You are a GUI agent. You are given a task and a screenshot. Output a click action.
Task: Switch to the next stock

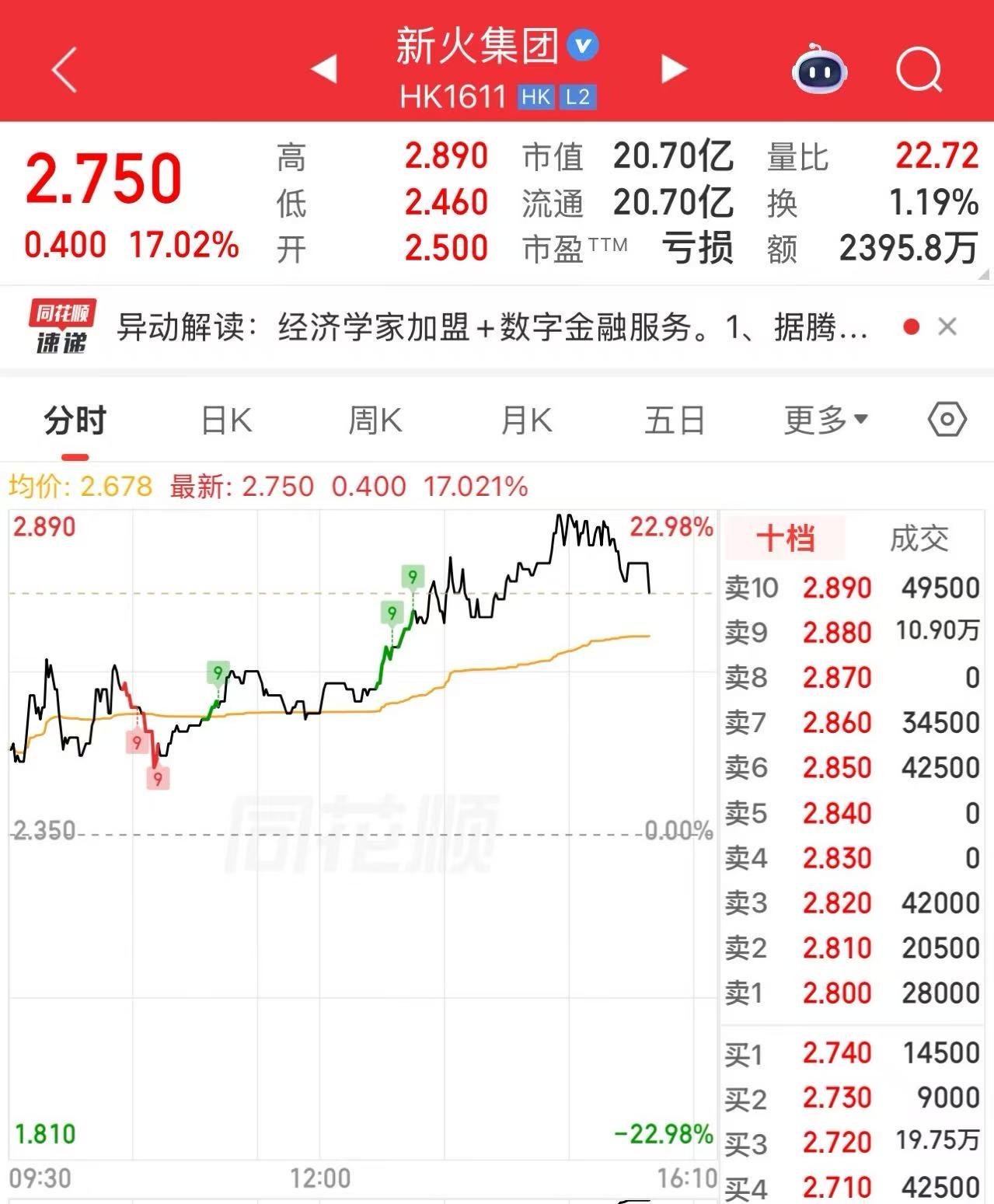673,69
